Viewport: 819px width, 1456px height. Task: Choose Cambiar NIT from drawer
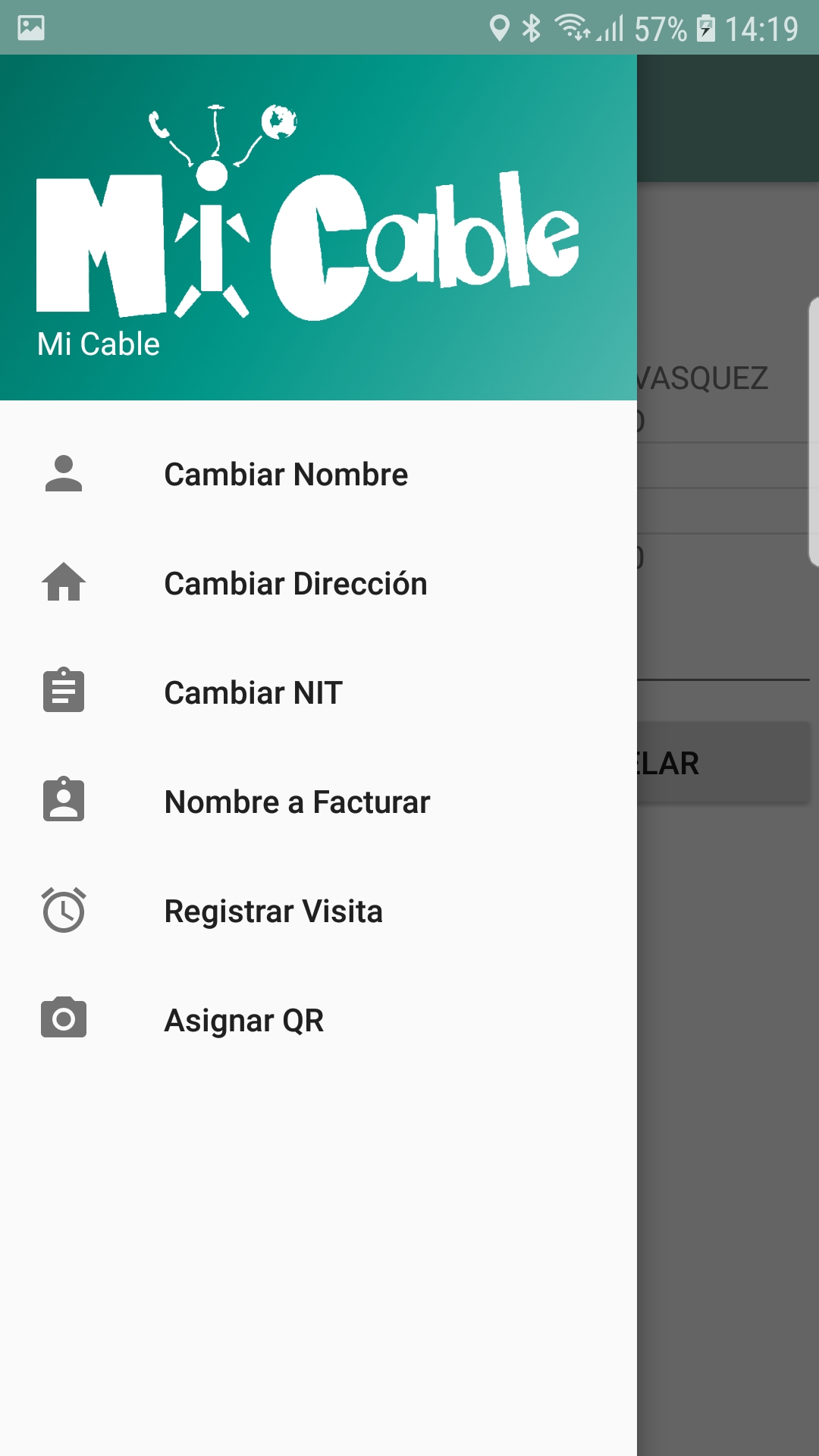(x=253, y=693)
